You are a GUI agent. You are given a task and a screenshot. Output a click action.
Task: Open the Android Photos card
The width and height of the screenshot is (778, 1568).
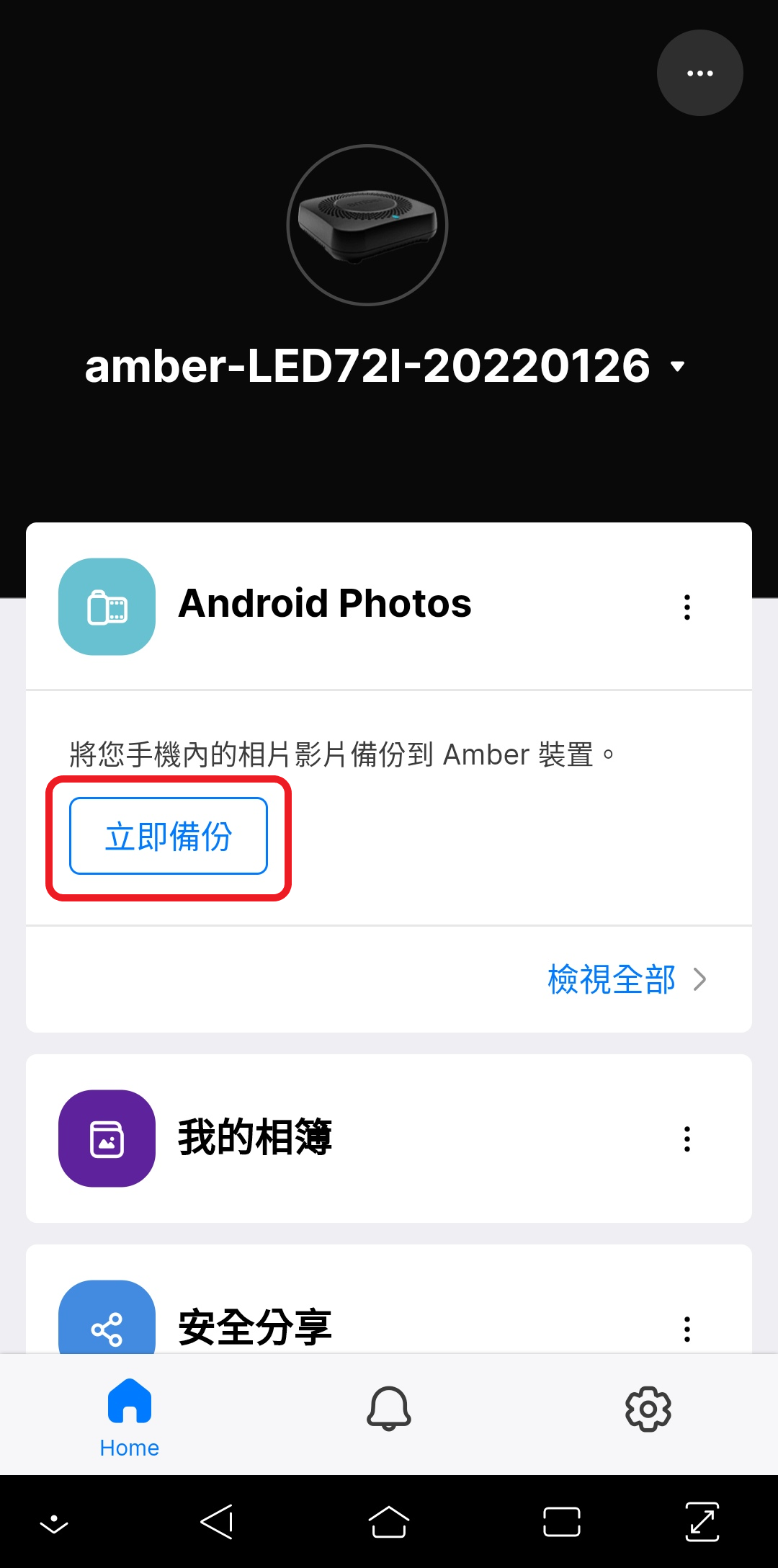pos(324,604)
